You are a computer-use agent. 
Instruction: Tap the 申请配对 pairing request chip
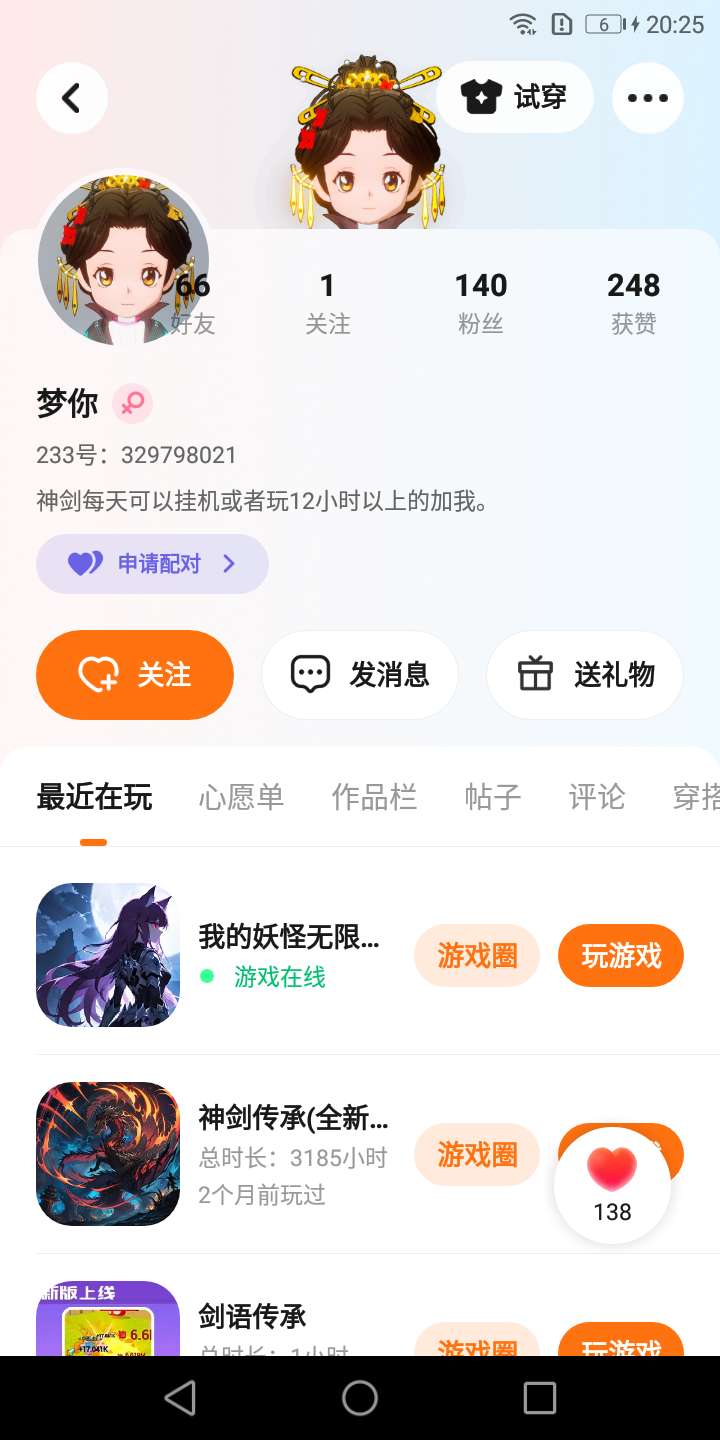click(x=152, y=564)
